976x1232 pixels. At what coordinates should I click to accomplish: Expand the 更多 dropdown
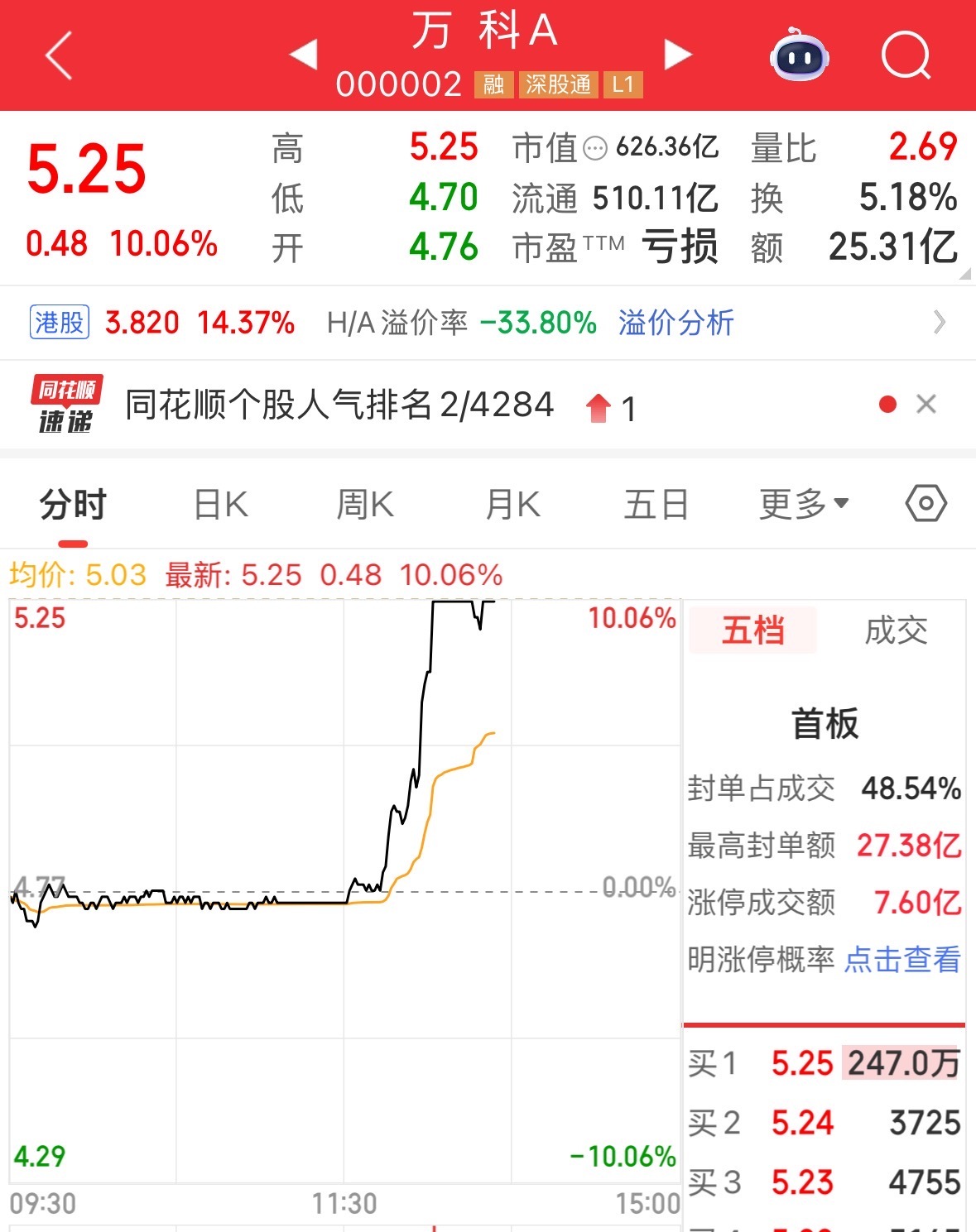tap(803, 504)
